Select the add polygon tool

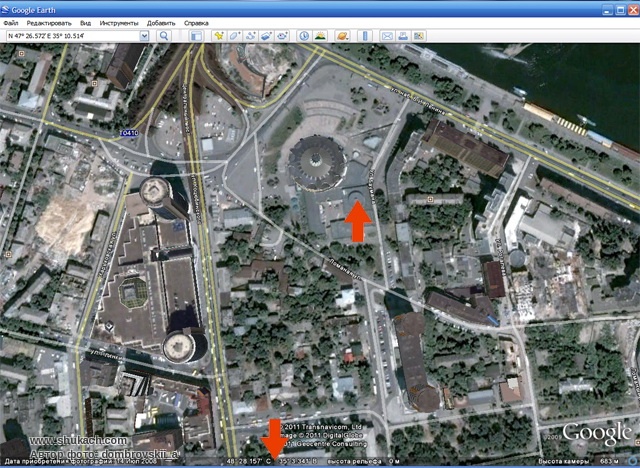pos(235,35)
